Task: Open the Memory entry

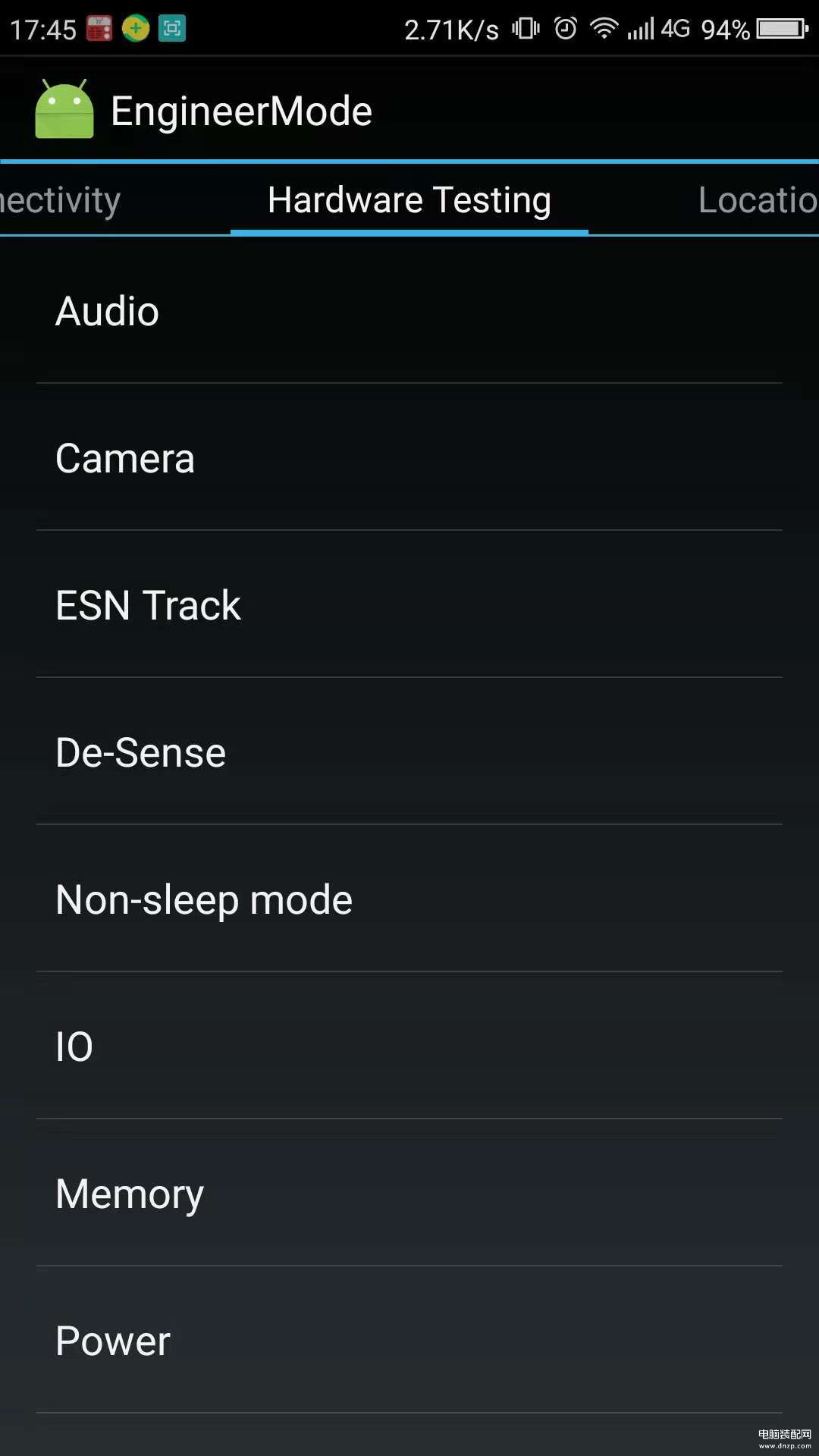Action: [x=409, y=1193]
